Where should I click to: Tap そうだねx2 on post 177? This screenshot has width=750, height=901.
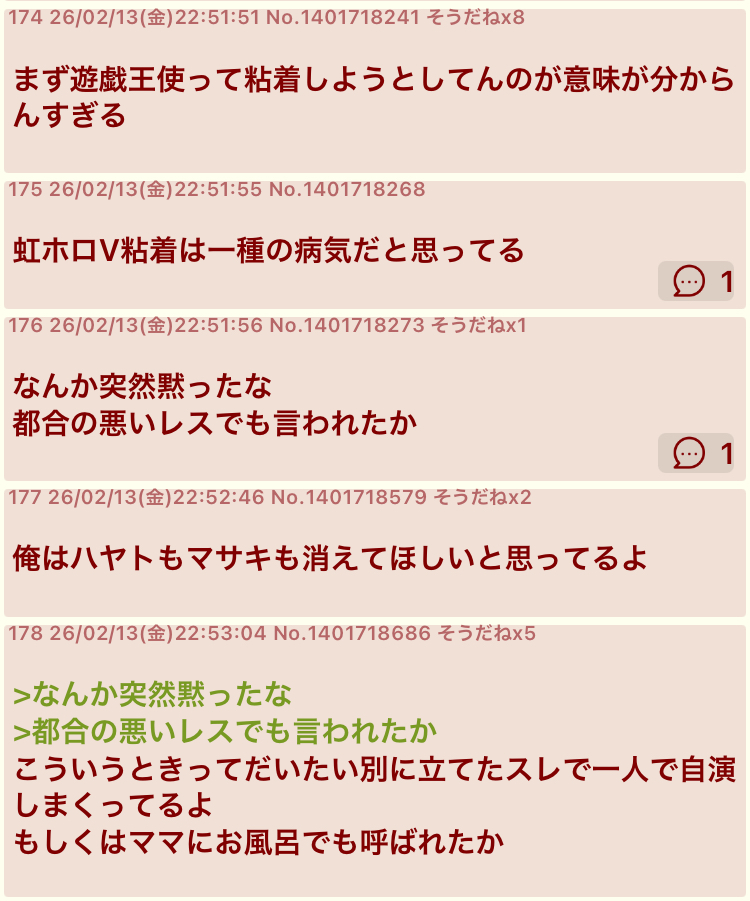tap(482, 497)
